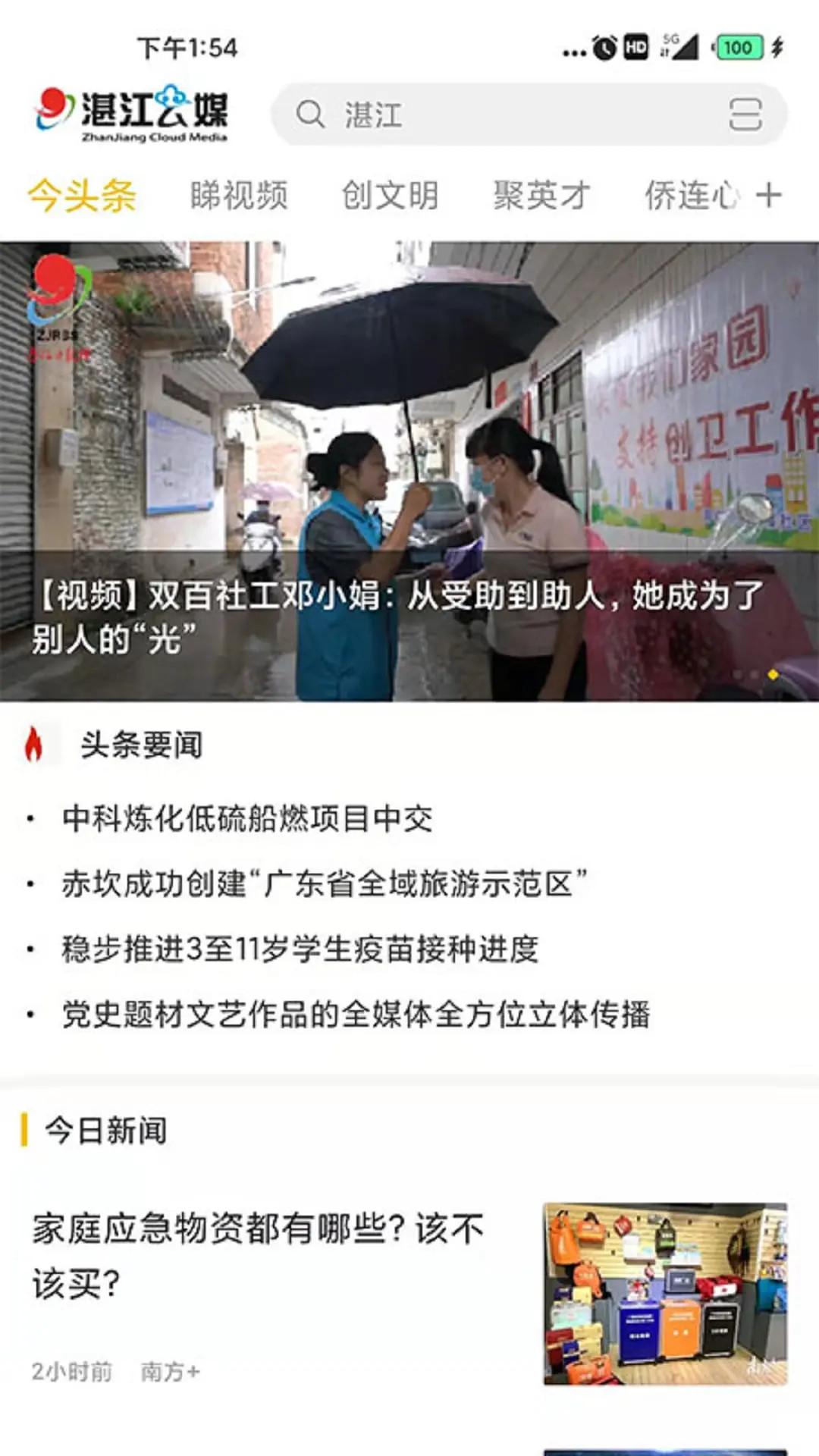
Task: Select the 聚英才 channel tab
Action: [x=538, y=195]
